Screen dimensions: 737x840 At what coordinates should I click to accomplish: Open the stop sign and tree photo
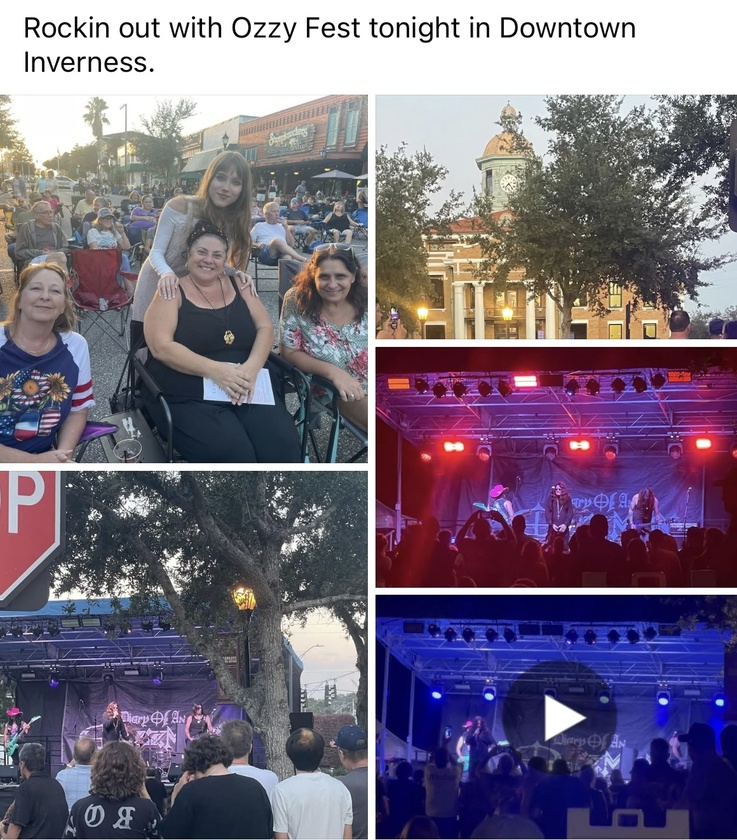pyautogui.click(x=183, y=655)
